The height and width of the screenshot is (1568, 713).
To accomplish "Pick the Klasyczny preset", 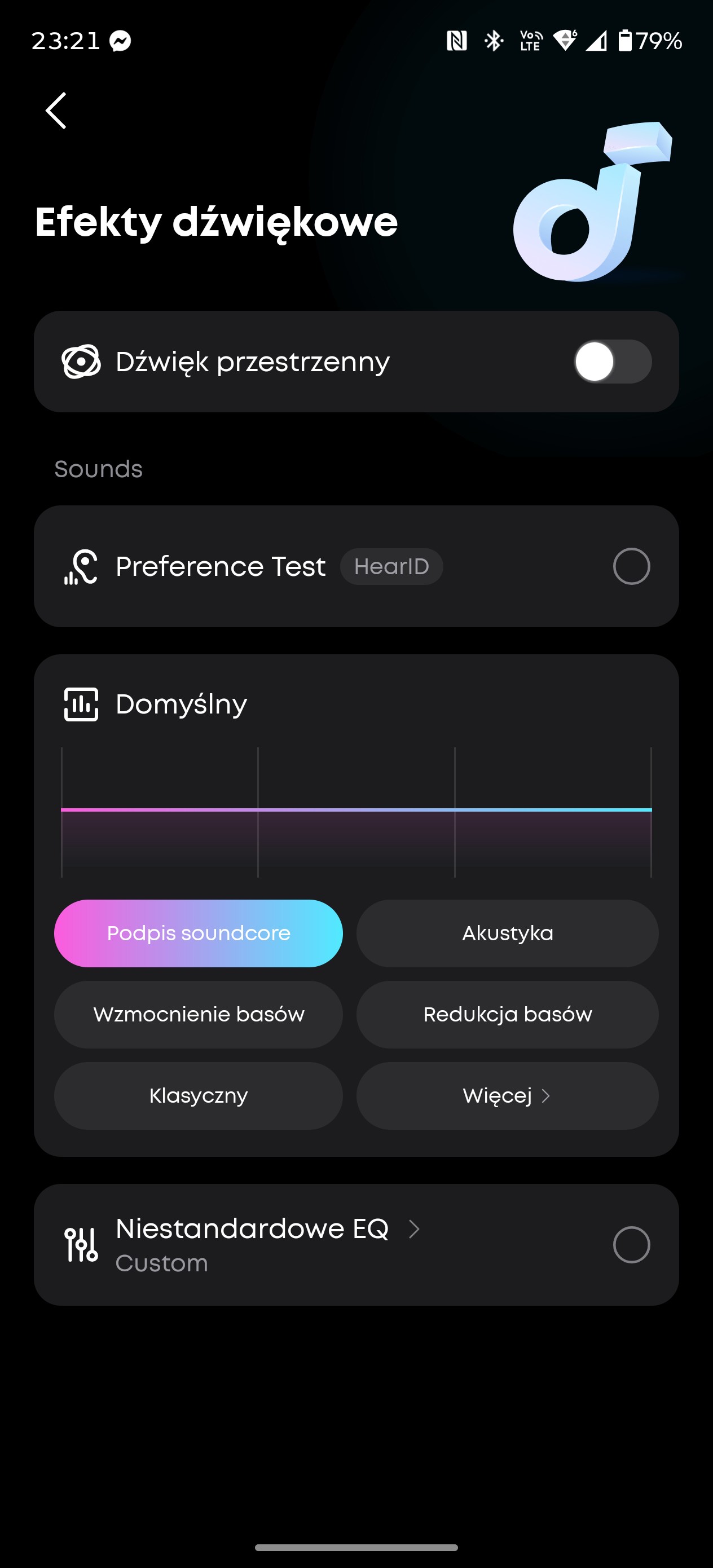I will point(199,1096).
